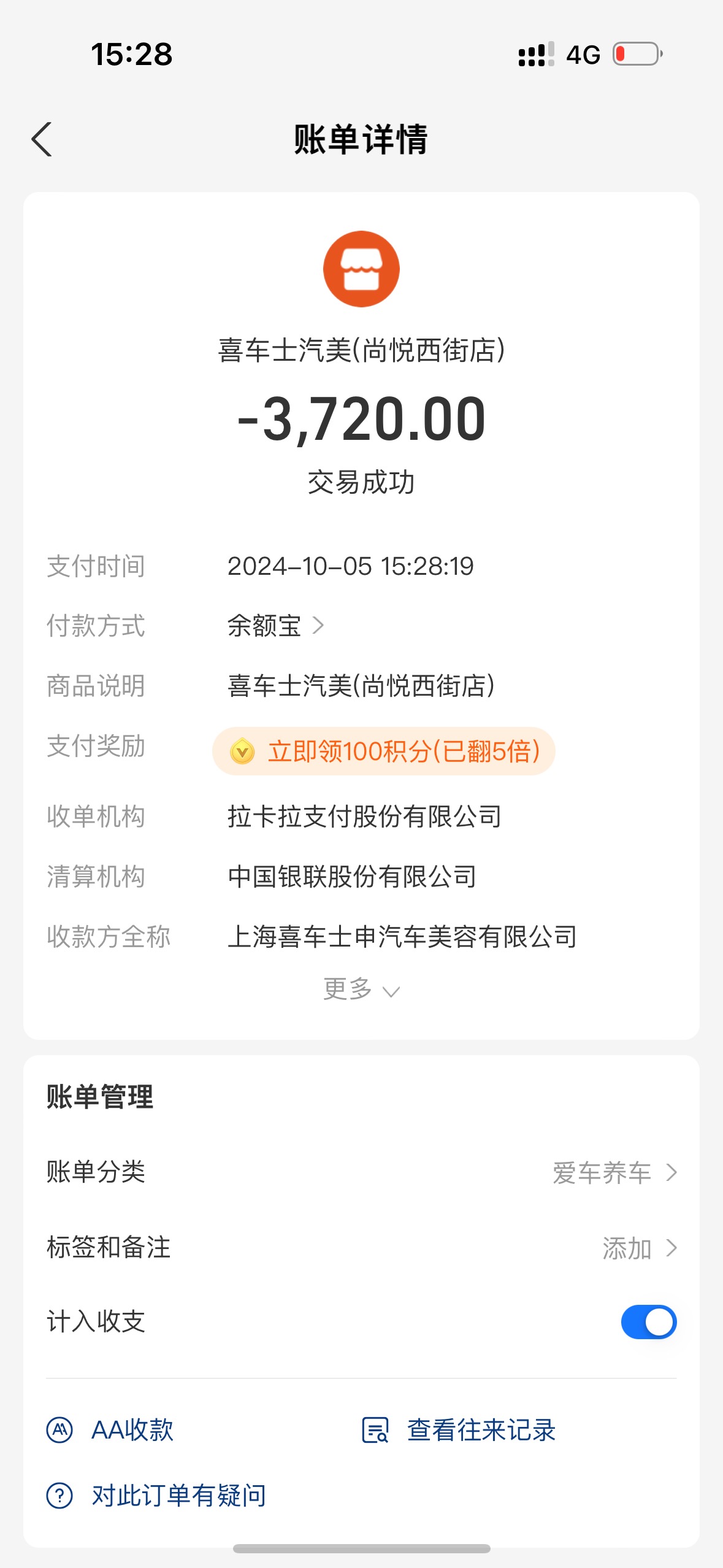Tap 对此订单有疑问 help link
Screen dimensions: 723x1568
click(156, 1496)
